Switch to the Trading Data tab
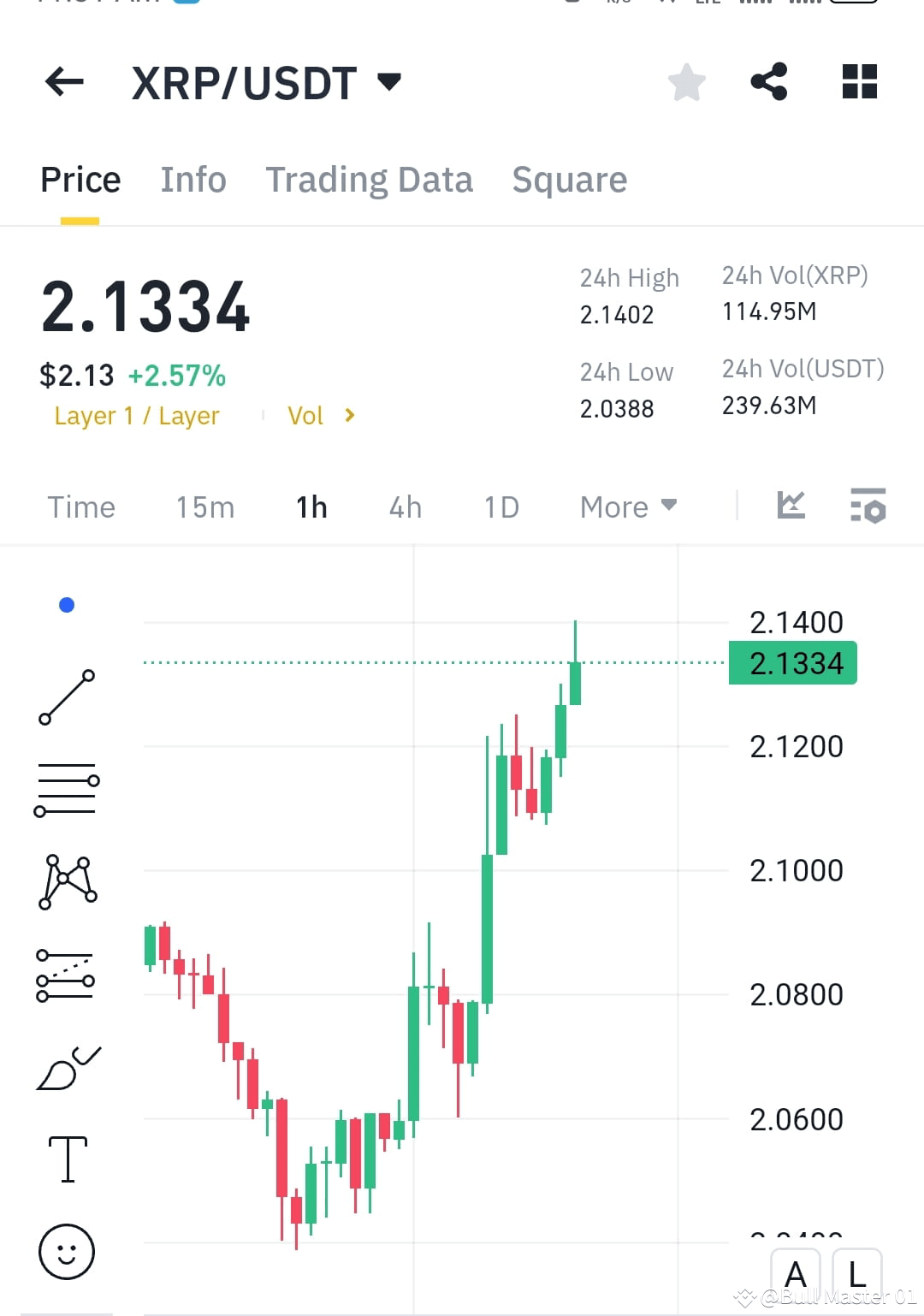This screenshot has width=924, height=1316. click(x=370, y=180)
